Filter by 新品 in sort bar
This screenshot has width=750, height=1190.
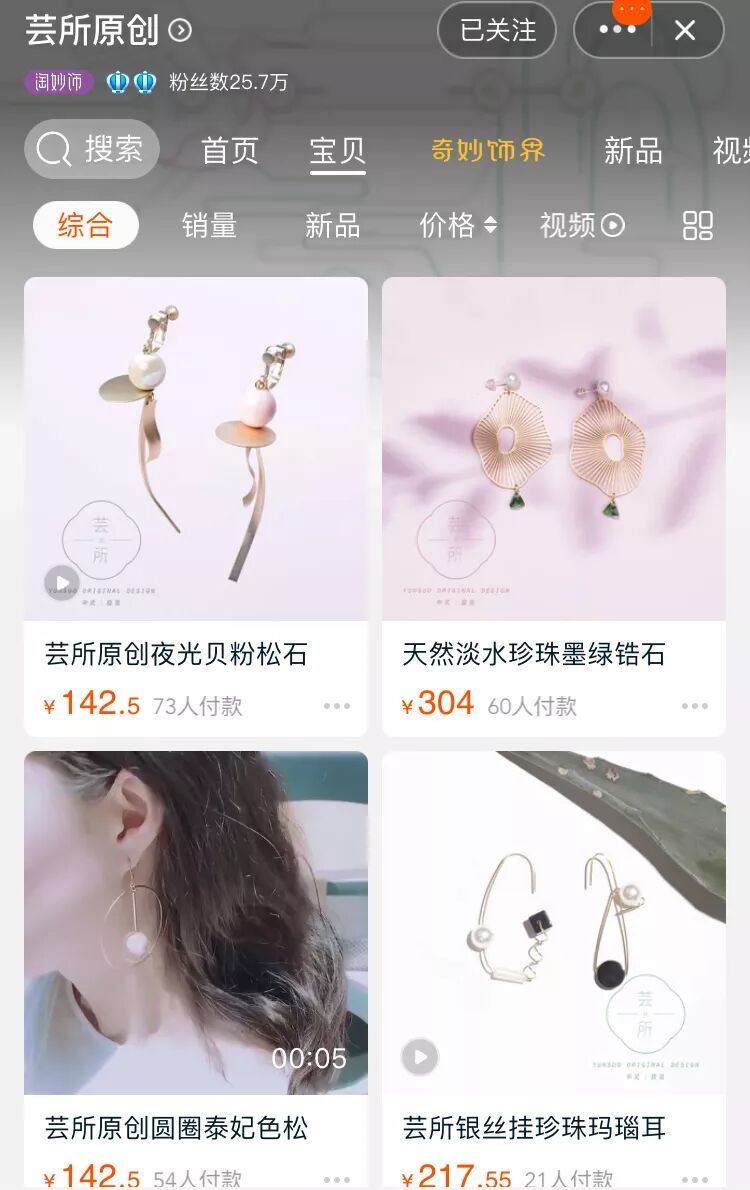point(332,226)
